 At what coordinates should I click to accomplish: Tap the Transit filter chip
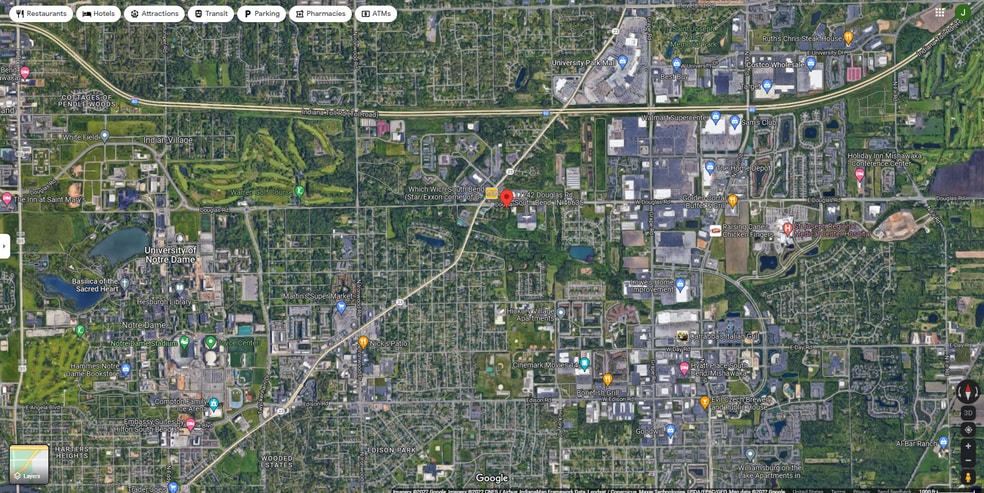(x=211, y=14)
